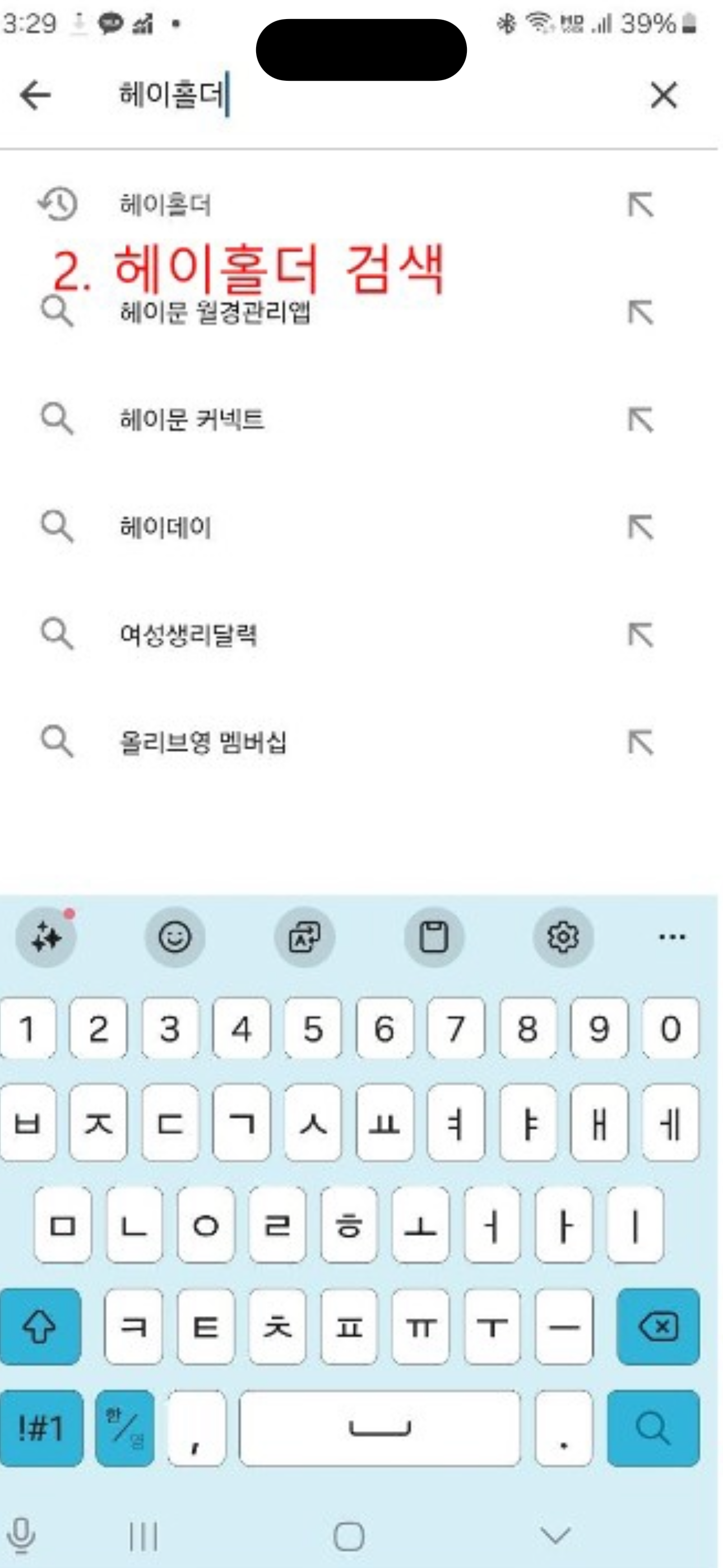The height and width of the screenshot is (1568, 723).
Task: Open the keyboard clipboard
Action: [434, 937]
